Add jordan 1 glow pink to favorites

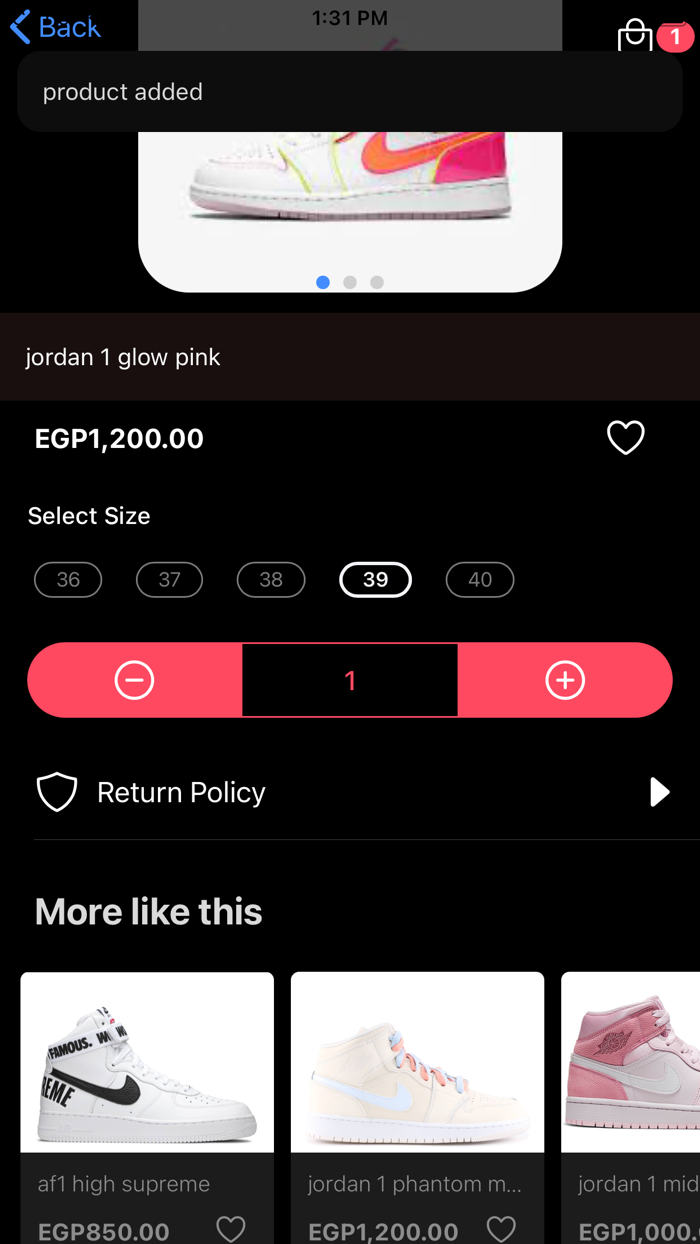pos(626,438)
